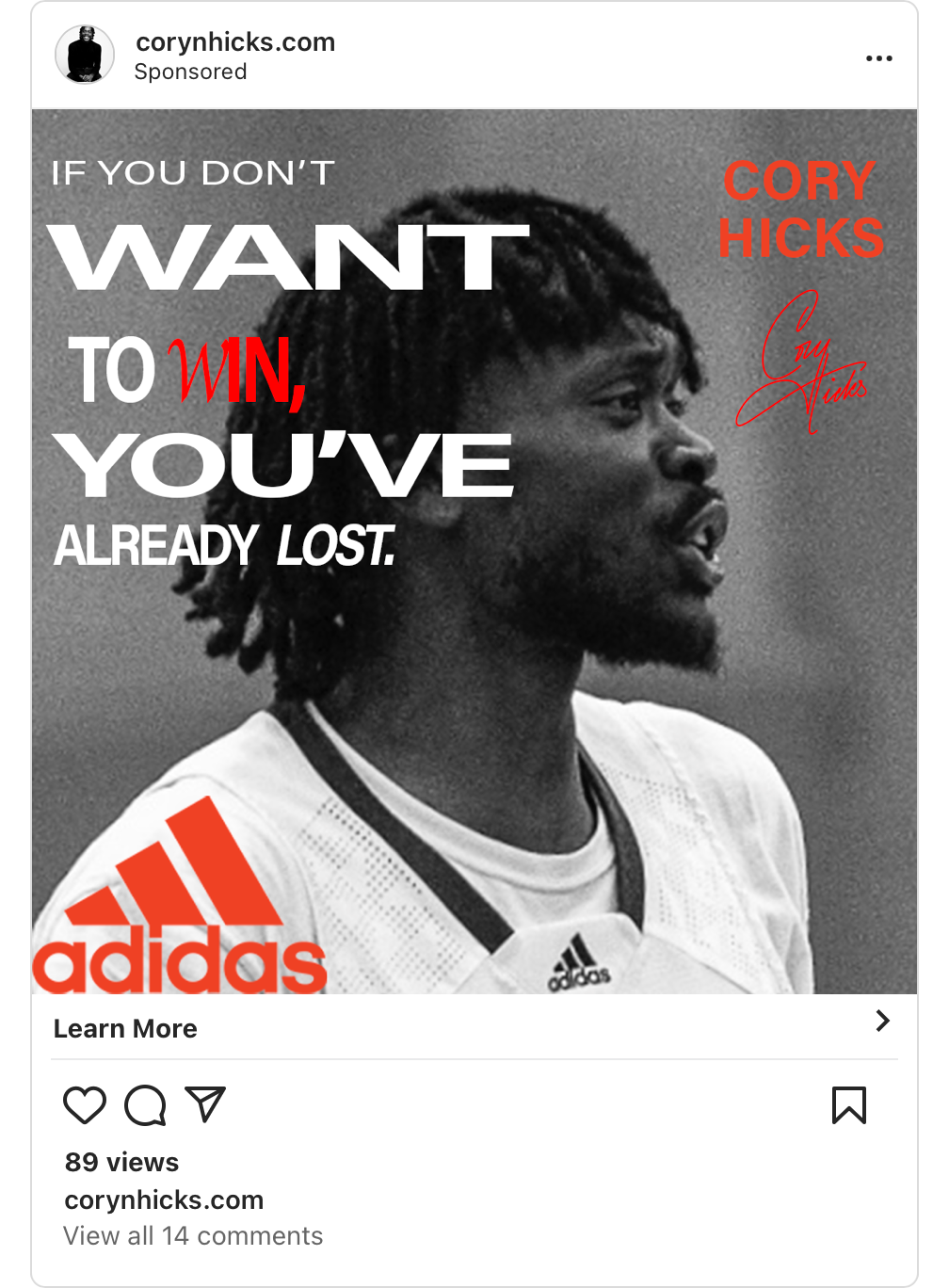Tap the Learn More call-to-action
The height and width of the screenshot is (1288, 949).
click(x=125, y=1028)
